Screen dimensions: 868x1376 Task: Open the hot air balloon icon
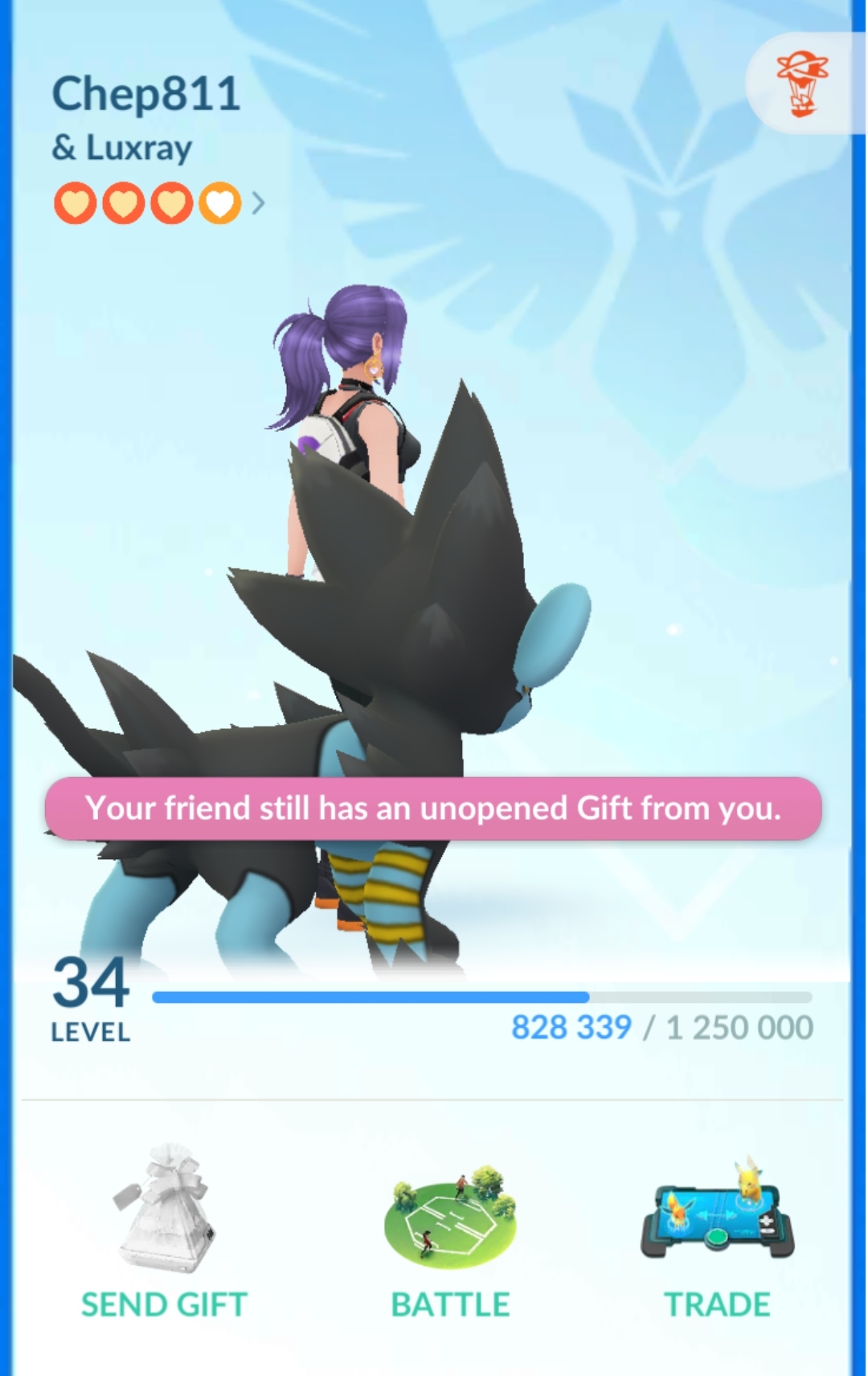[x=802, y=84]
